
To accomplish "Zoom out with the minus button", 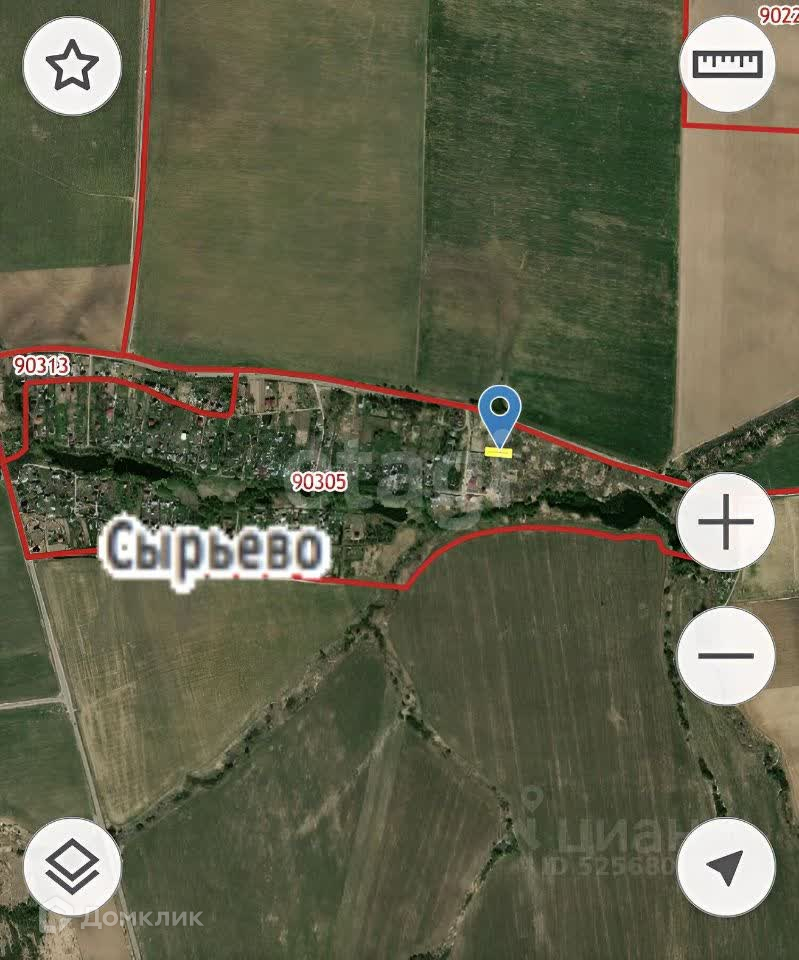I will click(x=726, y=656).
